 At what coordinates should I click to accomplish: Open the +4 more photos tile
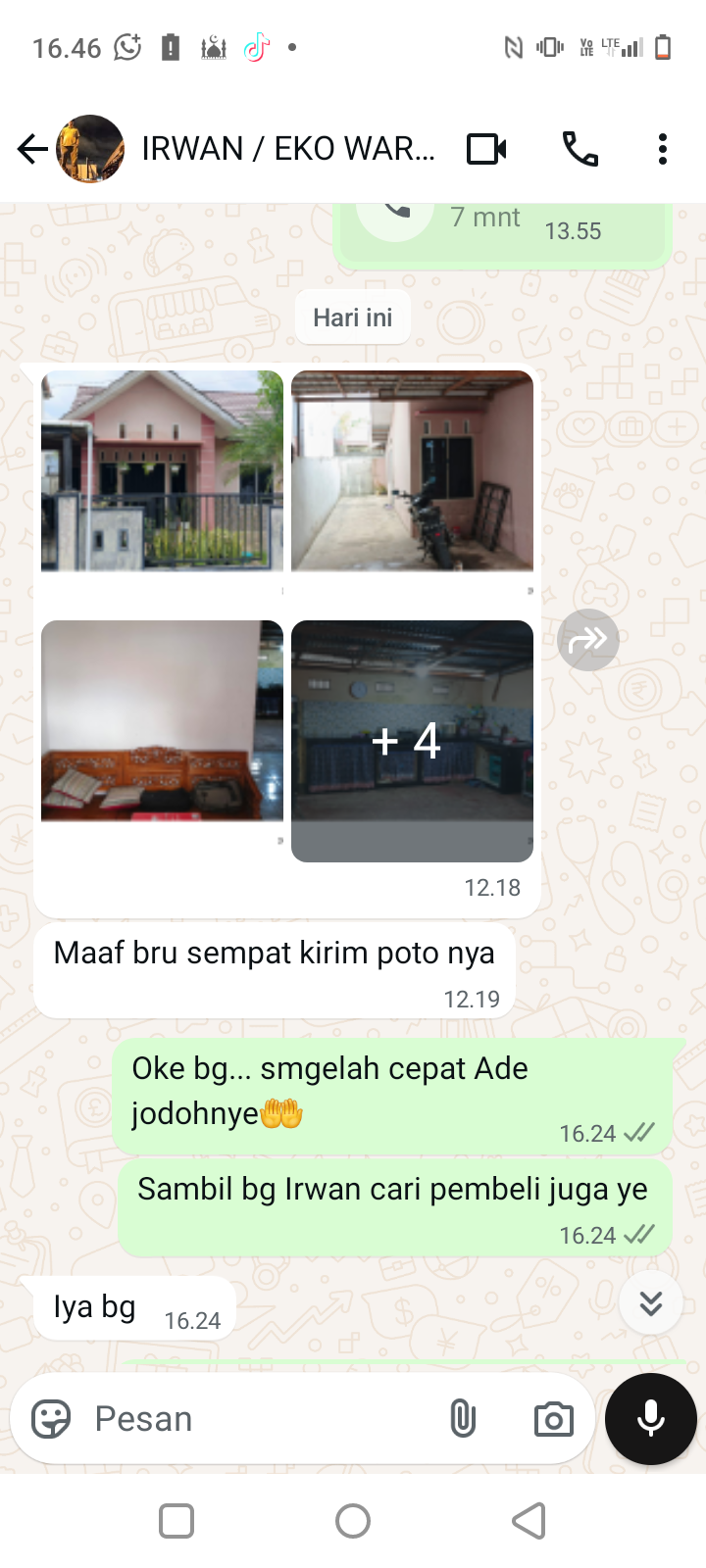click(x=412, y=740)
